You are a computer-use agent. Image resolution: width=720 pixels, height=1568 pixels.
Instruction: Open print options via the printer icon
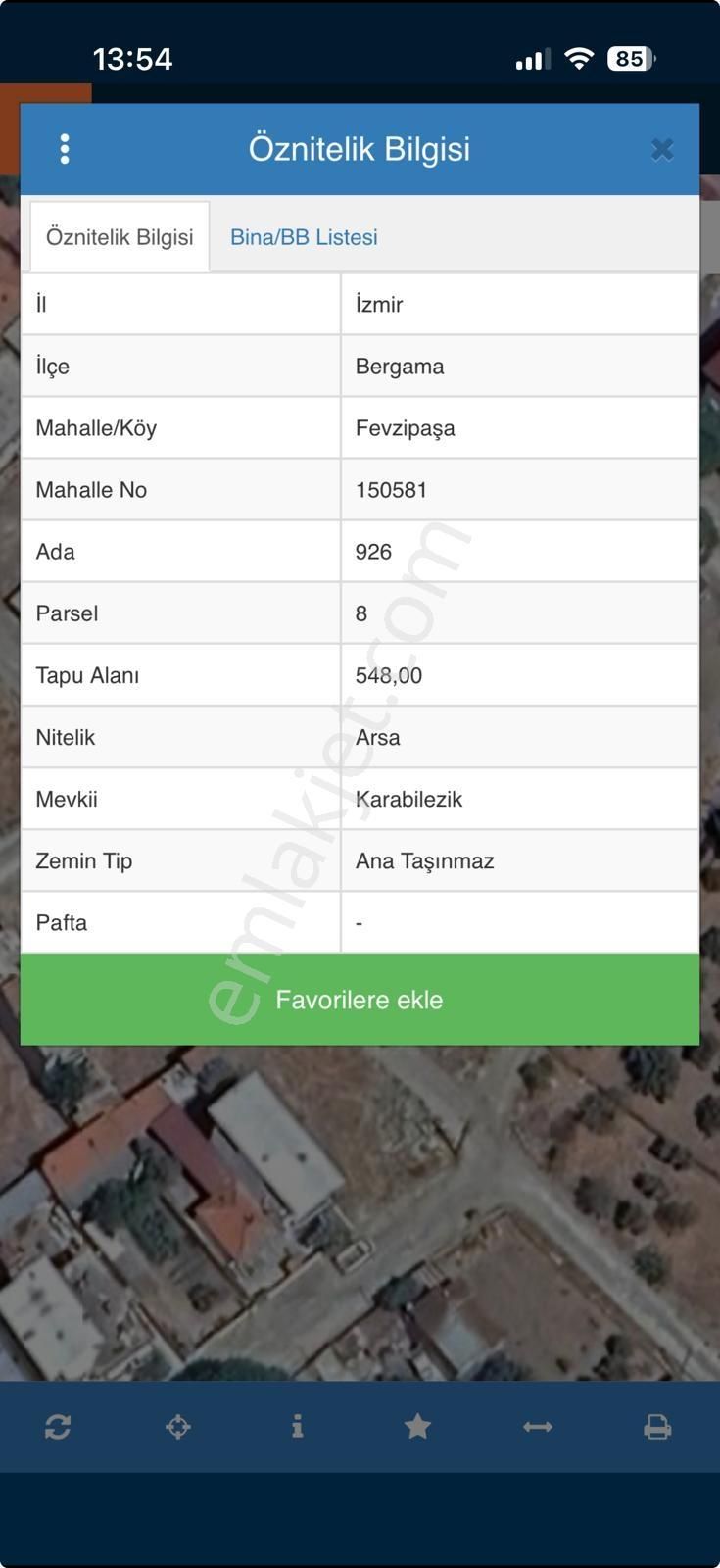pyautogui.click(x=657, y=1426)
